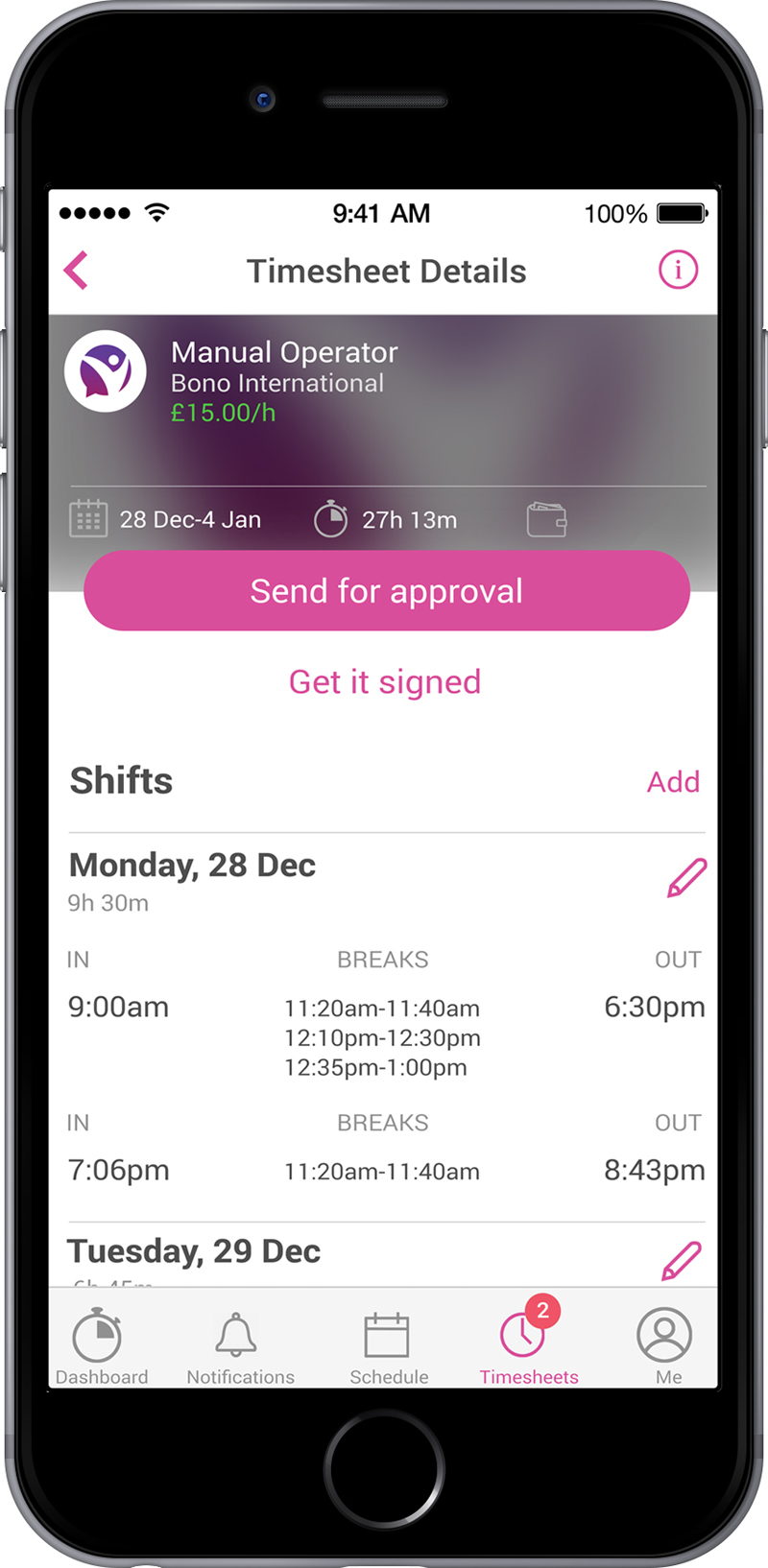The height and width of the screenshot is (1568, 768).
Task: Edit the Monday, 28 Dec shift
Action: 686,877
